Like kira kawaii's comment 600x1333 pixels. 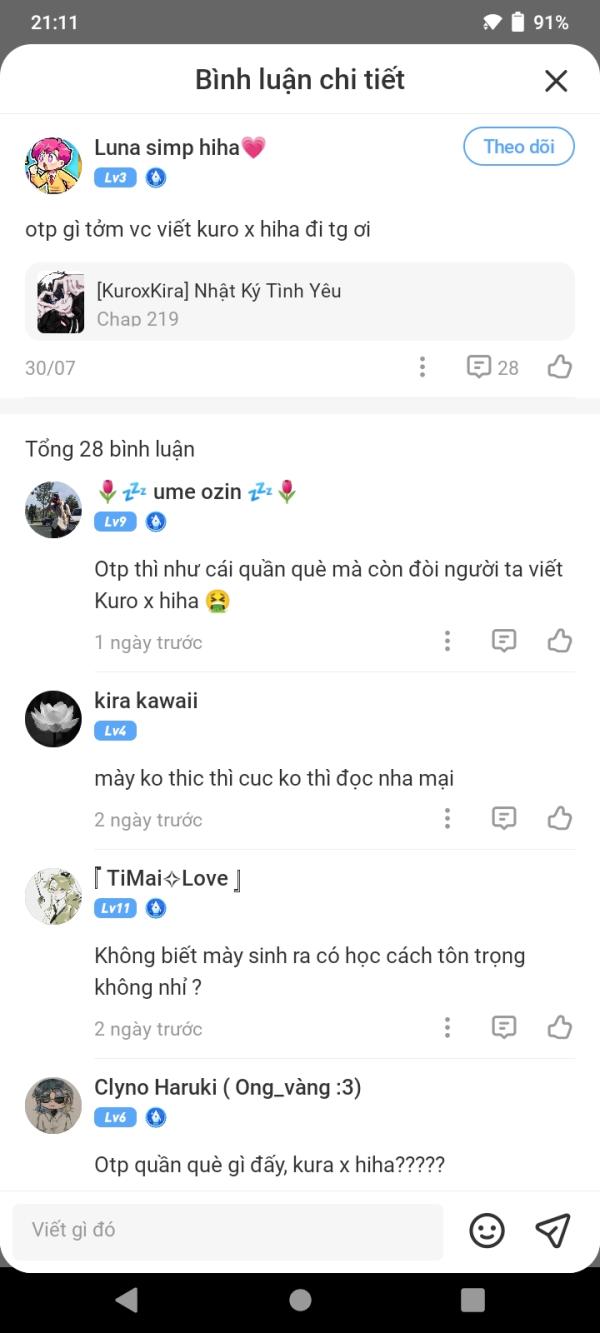click(560, 819)
